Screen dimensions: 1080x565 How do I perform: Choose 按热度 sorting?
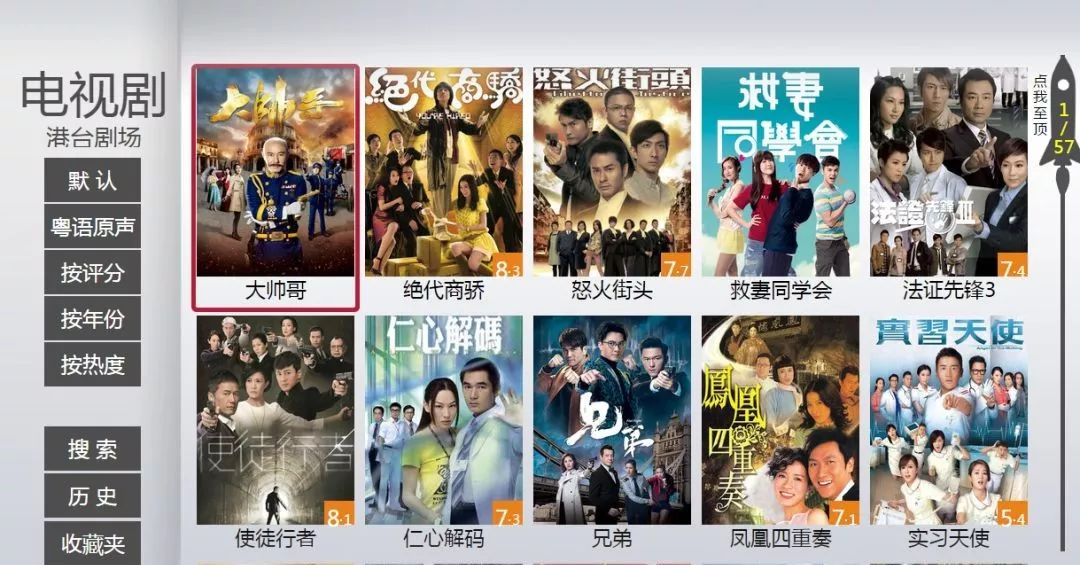92,365
